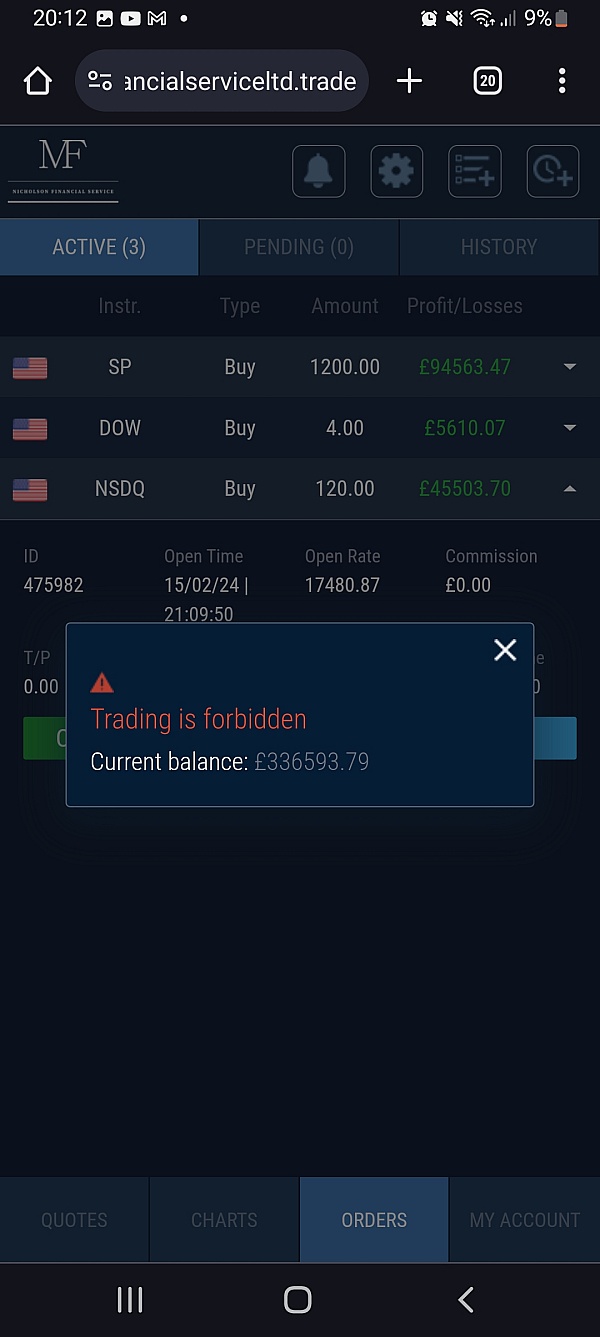The width and height of the screenshot is (600, 1337).
Task: Select the Active (3) tab
Action: [99, 247]
